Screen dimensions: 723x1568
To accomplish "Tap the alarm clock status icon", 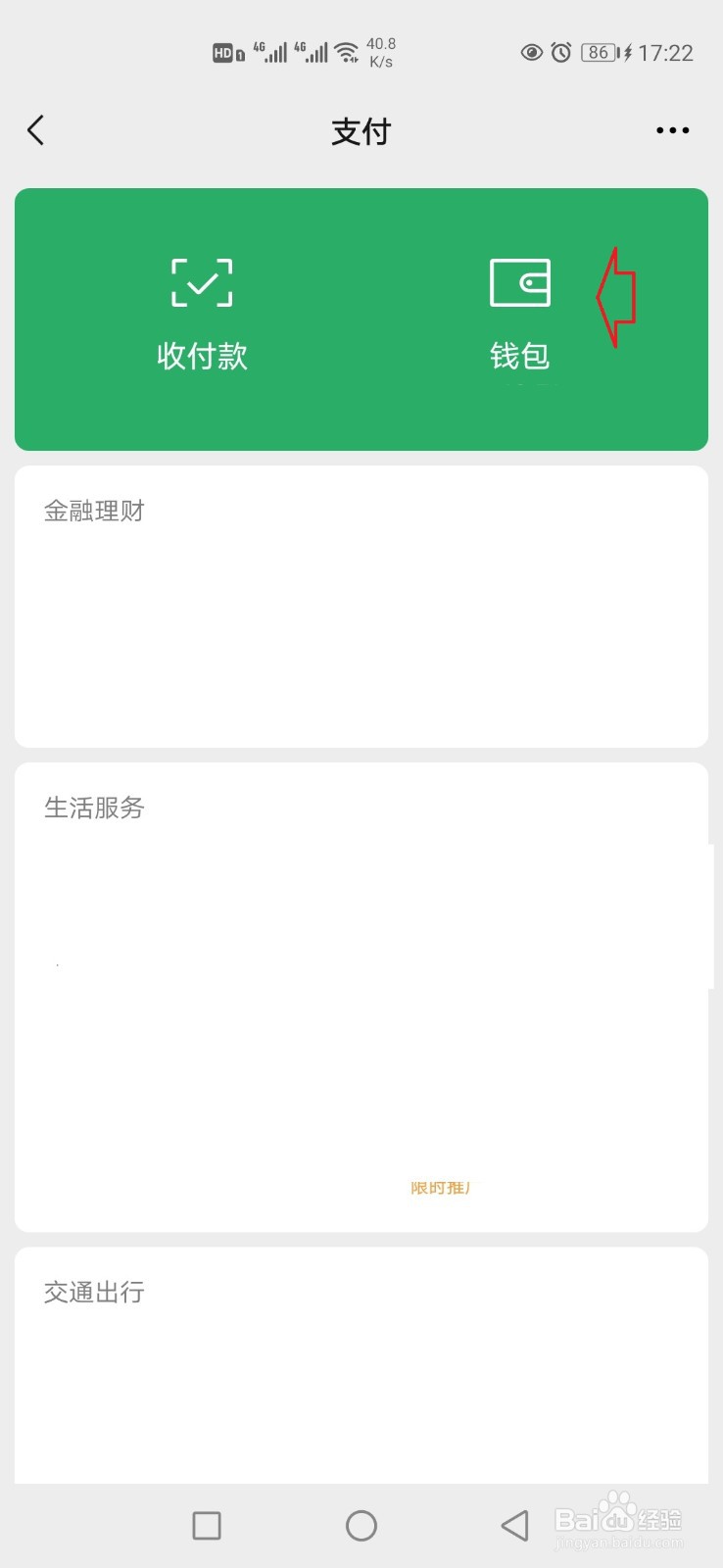I will pos(558,52).
